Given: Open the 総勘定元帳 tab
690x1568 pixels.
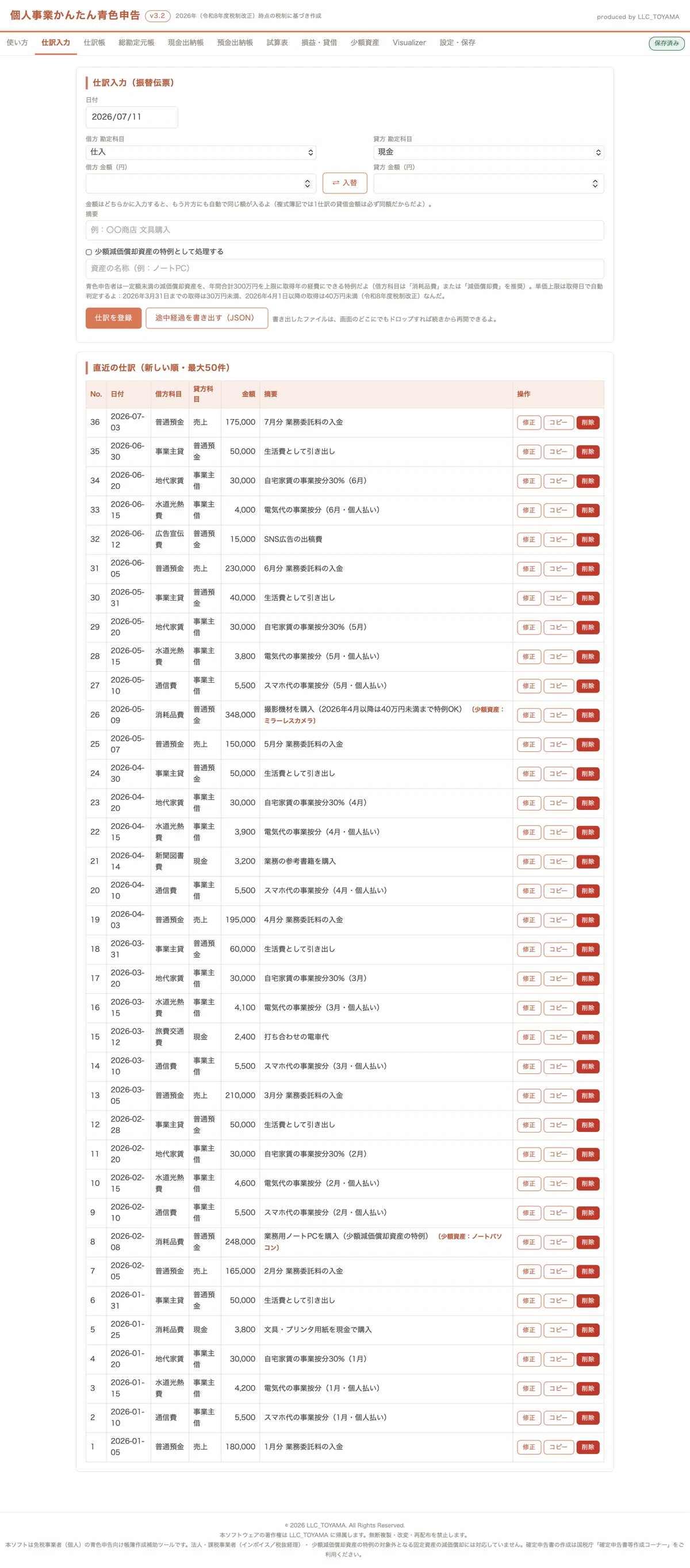Looking at the screenshot, I should point(136,43).
